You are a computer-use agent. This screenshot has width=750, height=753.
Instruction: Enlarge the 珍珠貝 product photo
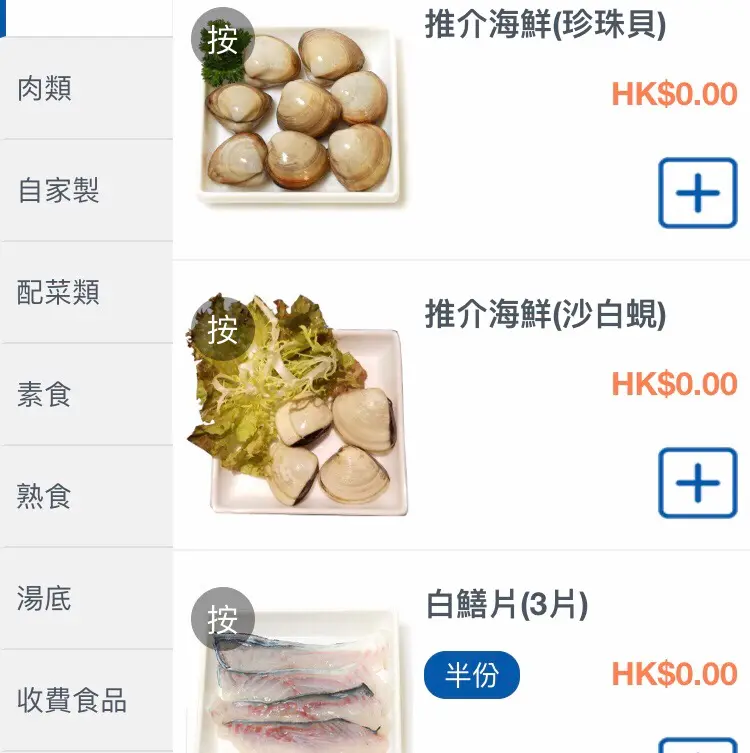click(300, 110)
